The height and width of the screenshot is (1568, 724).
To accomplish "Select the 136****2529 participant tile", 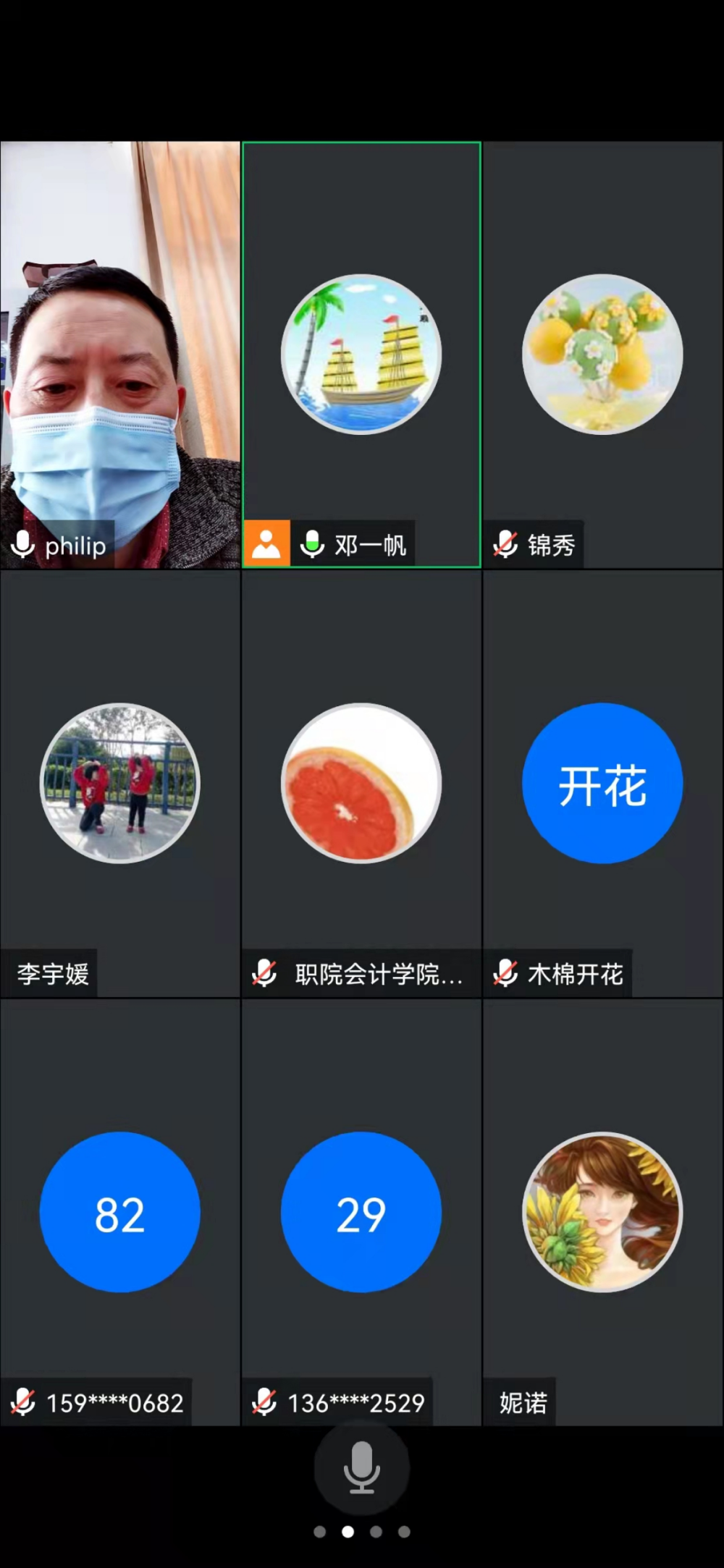I will click(x=361, y=1212).
